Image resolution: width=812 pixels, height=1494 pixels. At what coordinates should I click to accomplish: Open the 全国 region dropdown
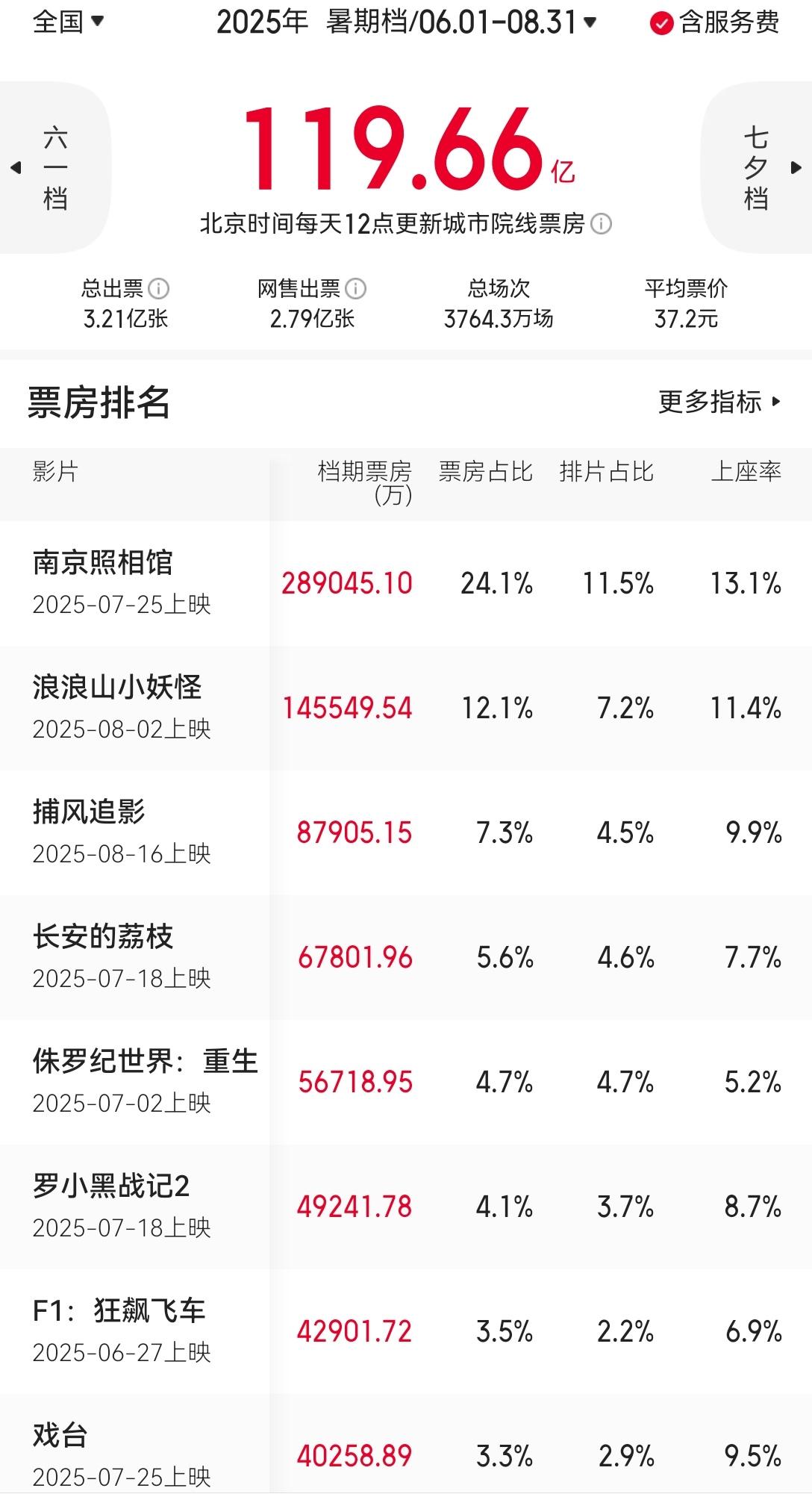click(x=68, y=22)
